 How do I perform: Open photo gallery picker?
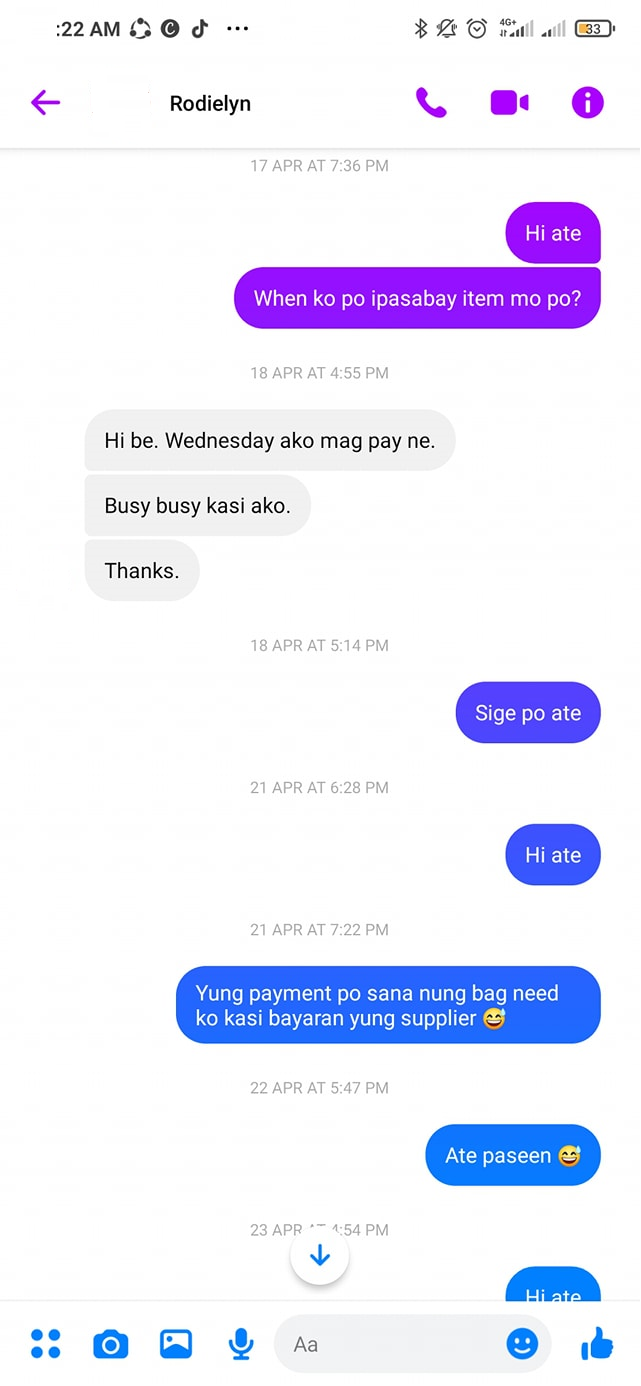point(176,1344)
